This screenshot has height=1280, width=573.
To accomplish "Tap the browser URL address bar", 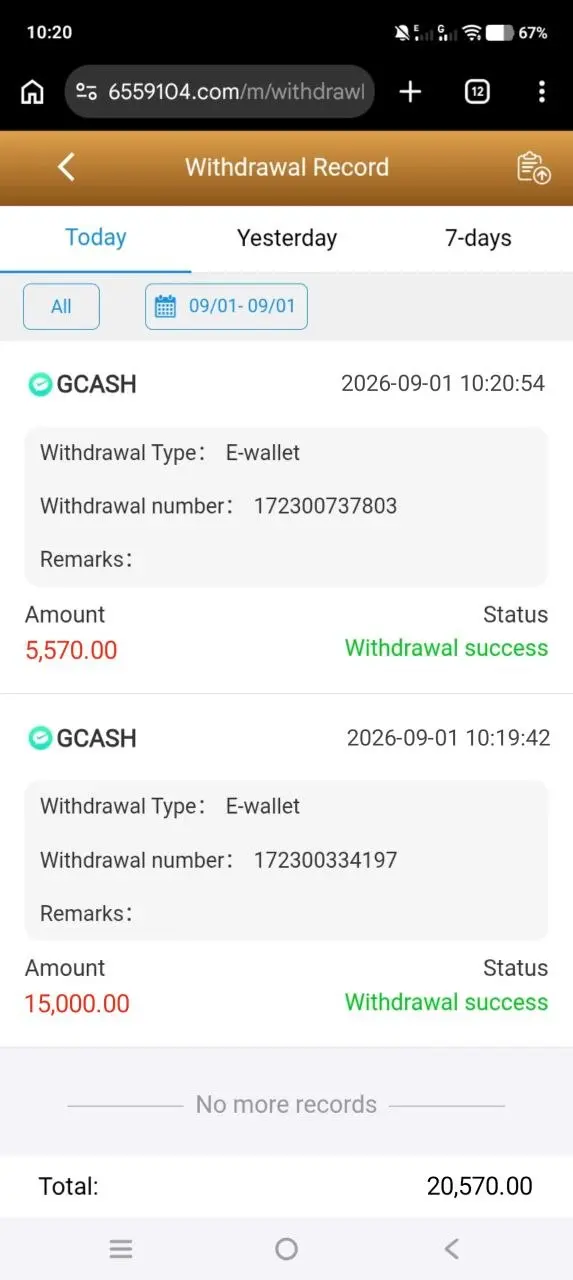I will (220, 92).
